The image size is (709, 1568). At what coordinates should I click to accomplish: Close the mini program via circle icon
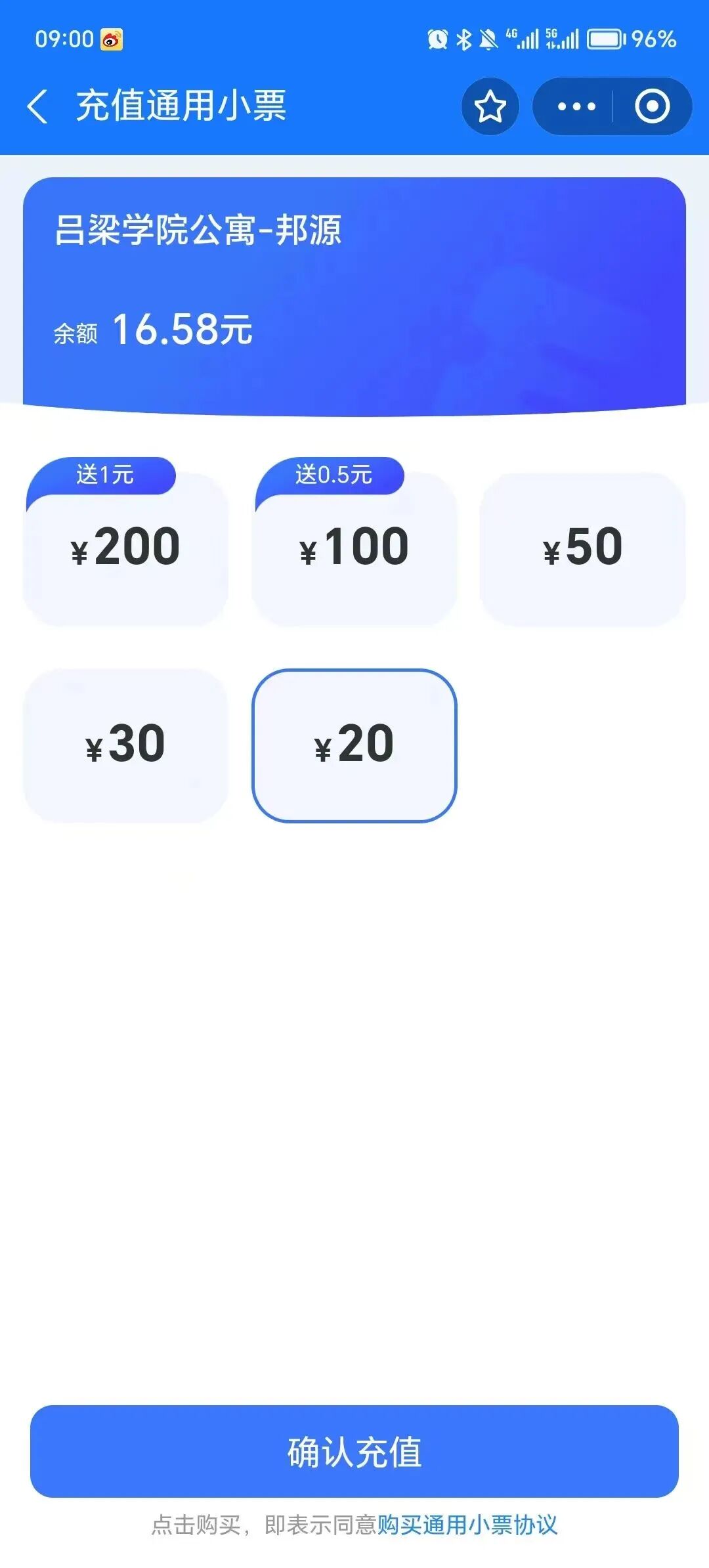point(653,106)
